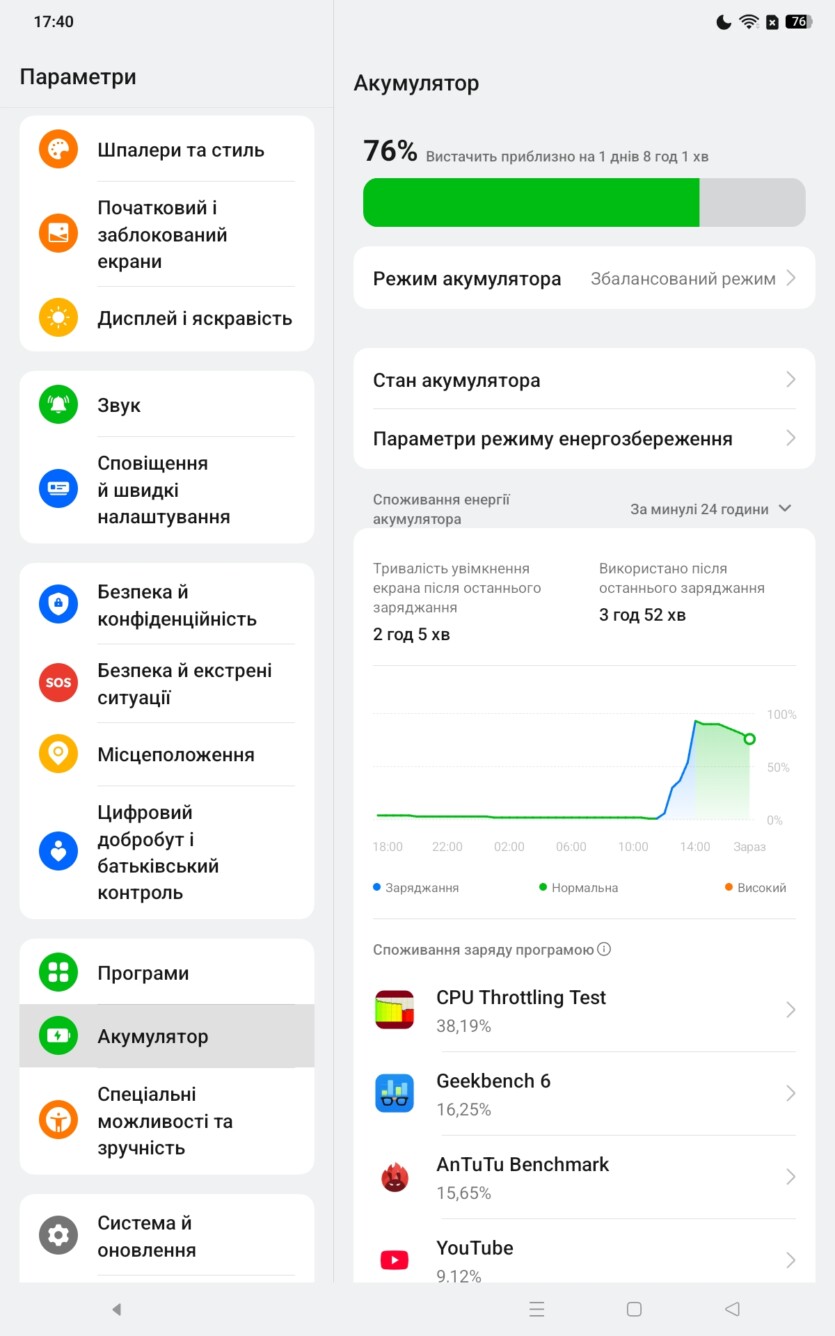The image size is (835, 1336).
Task: Open Спеціальні можливості та зручність
Action: [x=166, y=1121]
